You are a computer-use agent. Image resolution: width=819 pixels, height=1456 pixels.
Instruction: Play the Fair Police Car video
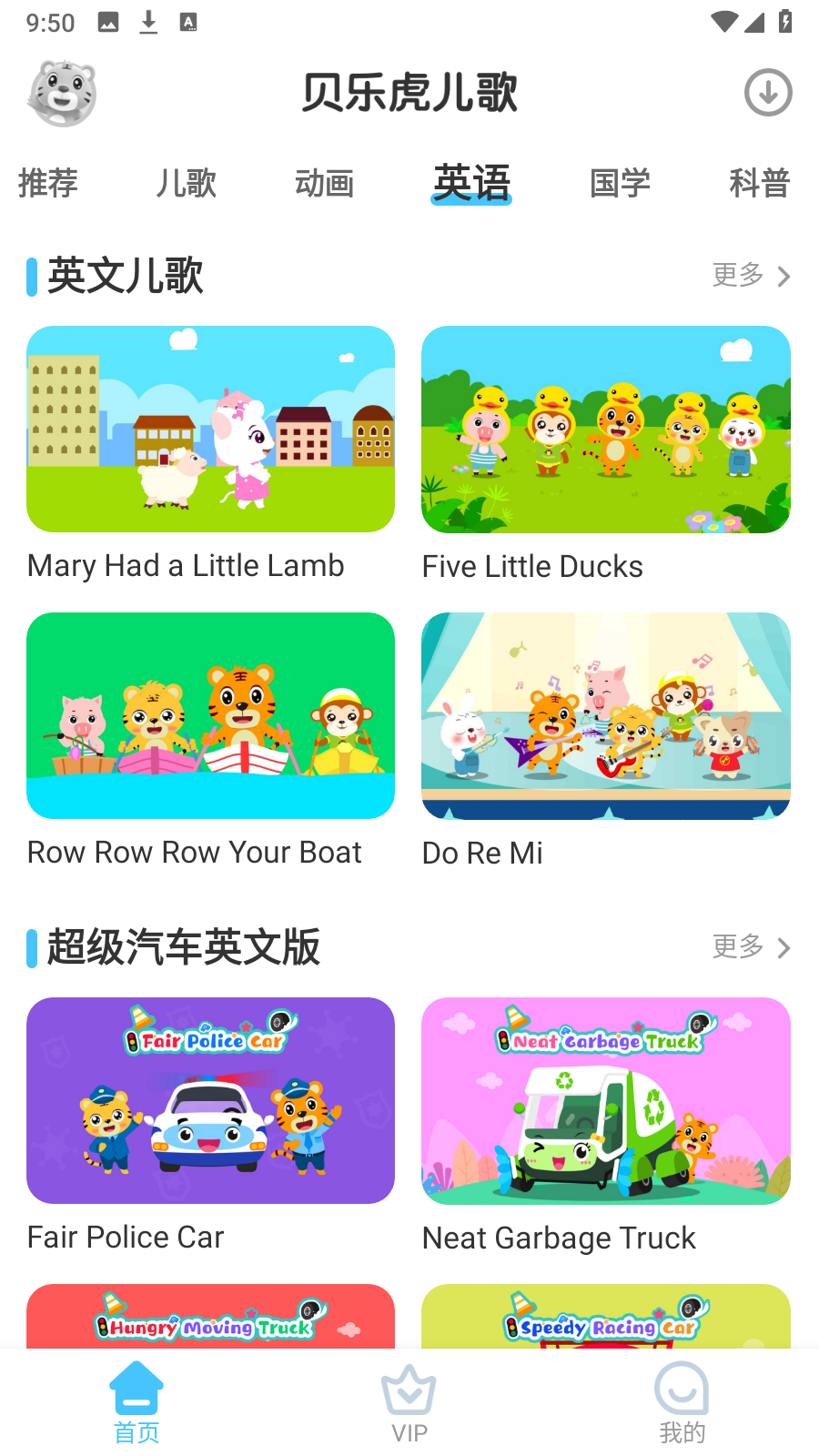(210, 1101)
